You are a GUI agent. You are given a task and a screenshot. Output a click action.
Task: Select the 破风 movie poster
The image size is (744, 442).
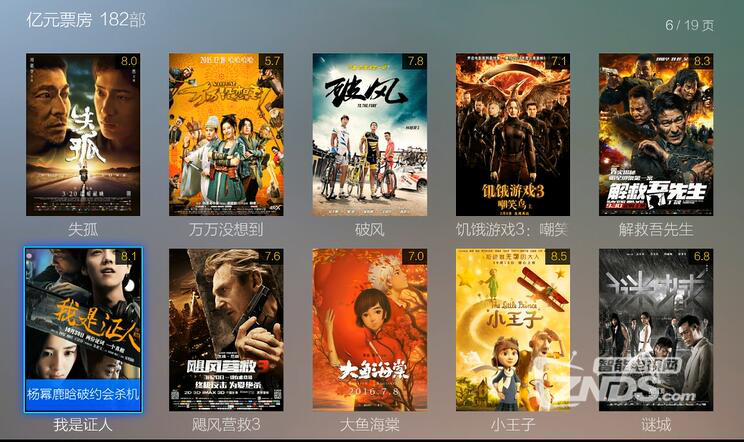click(369, 135)
